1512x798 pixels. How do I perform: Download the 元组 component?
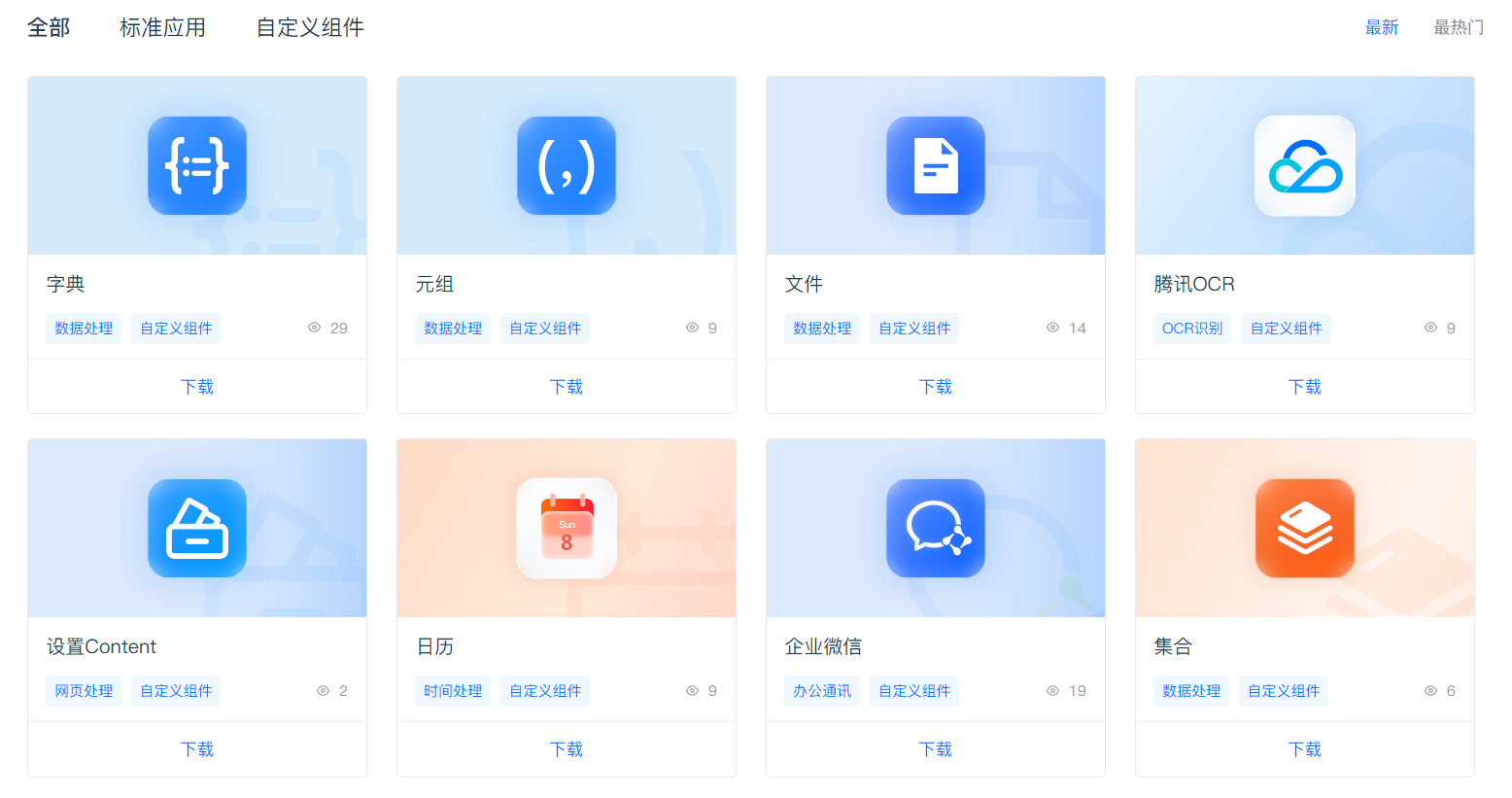(567, 387)
